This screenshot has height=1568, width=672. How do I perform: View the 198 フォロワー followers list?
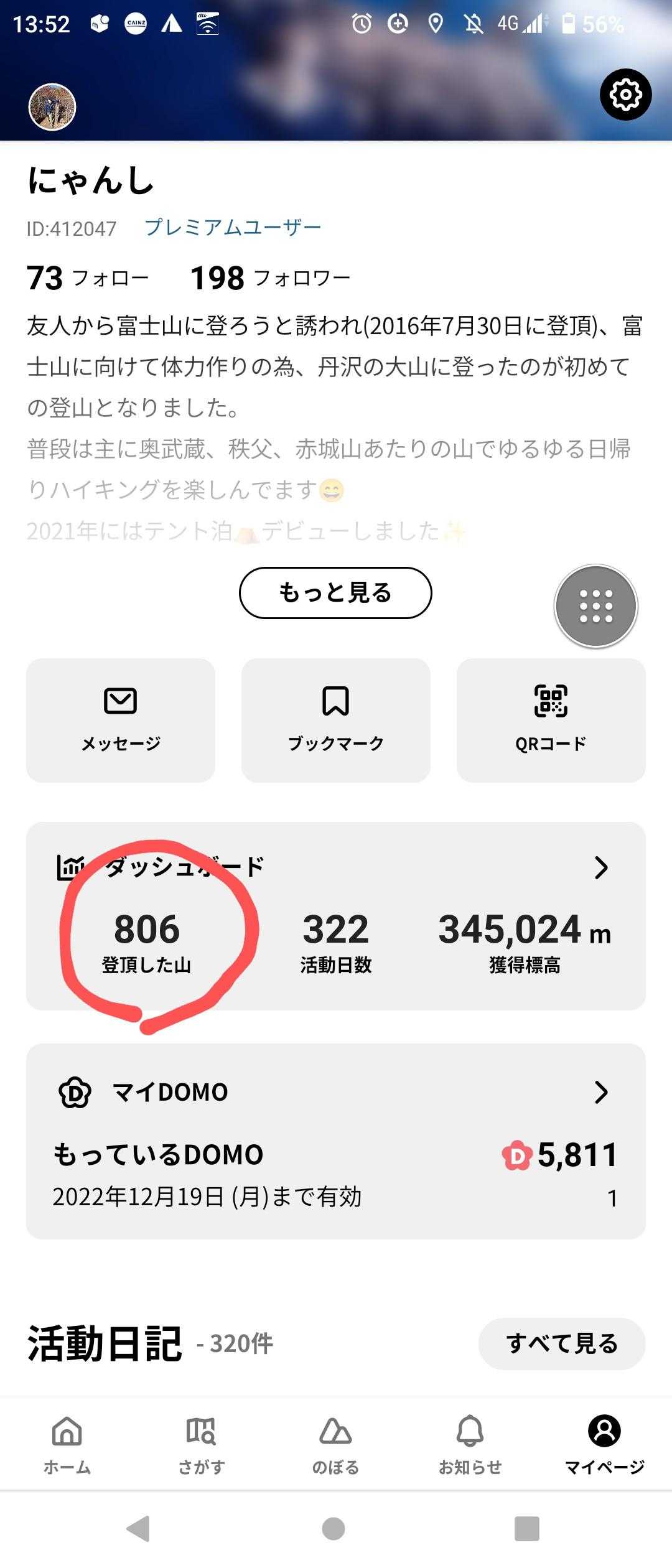click(x=270, y=278)
